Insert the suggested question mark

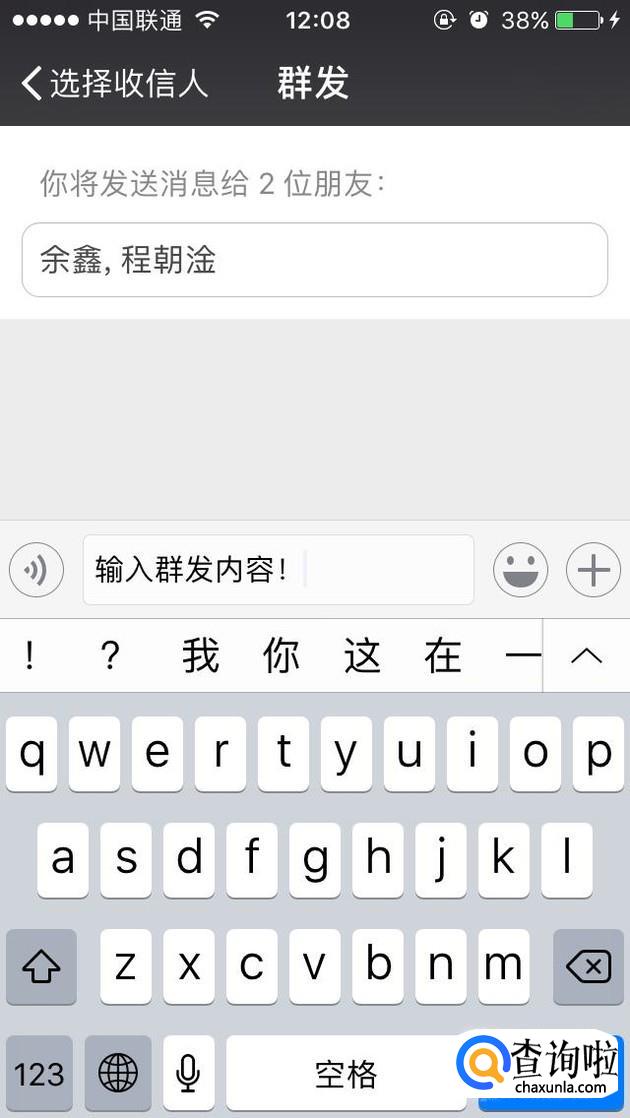[x=111, y=656]
